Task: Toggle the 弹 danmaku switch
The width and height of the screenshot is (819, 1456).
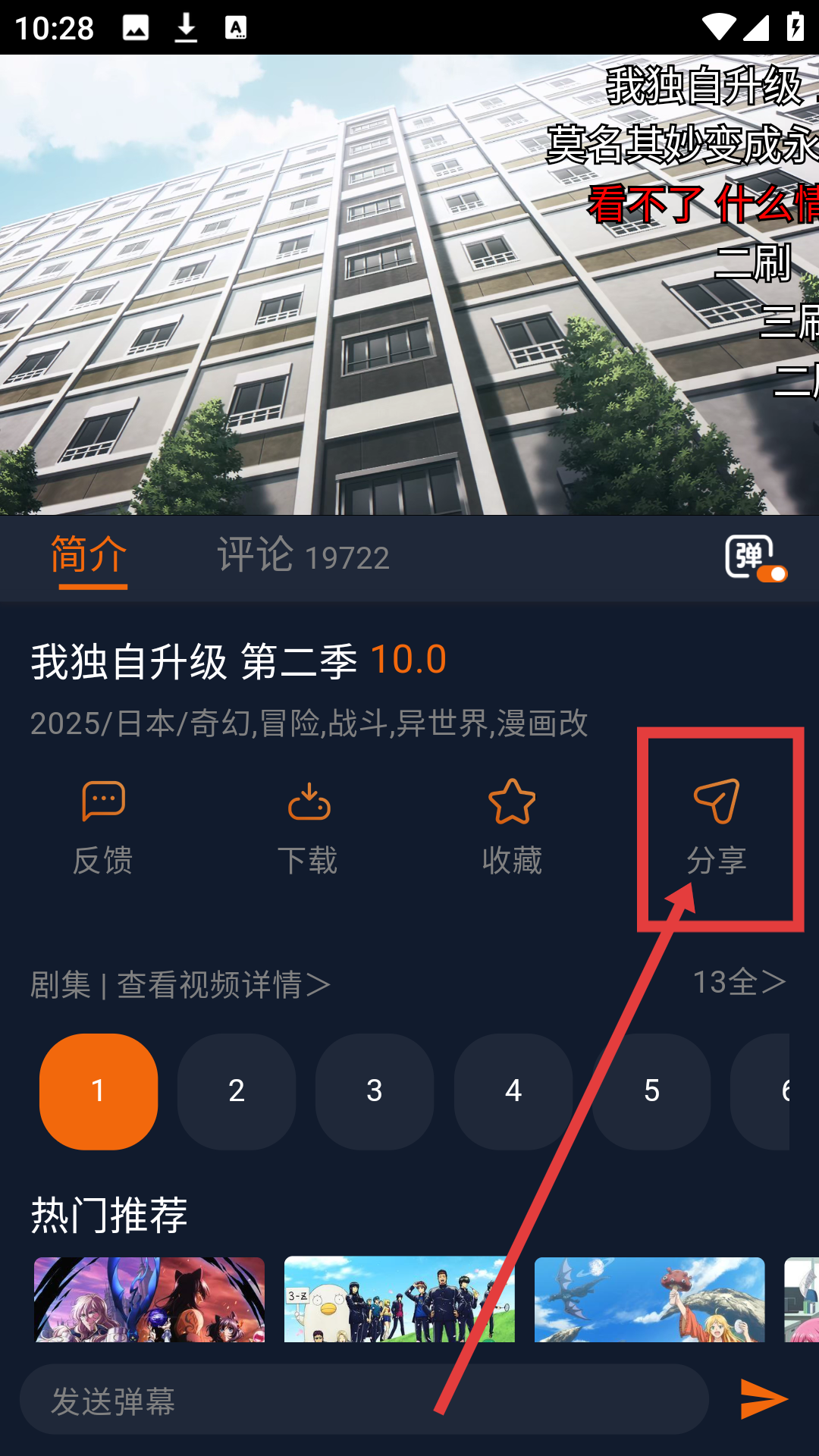Action: 755,558
